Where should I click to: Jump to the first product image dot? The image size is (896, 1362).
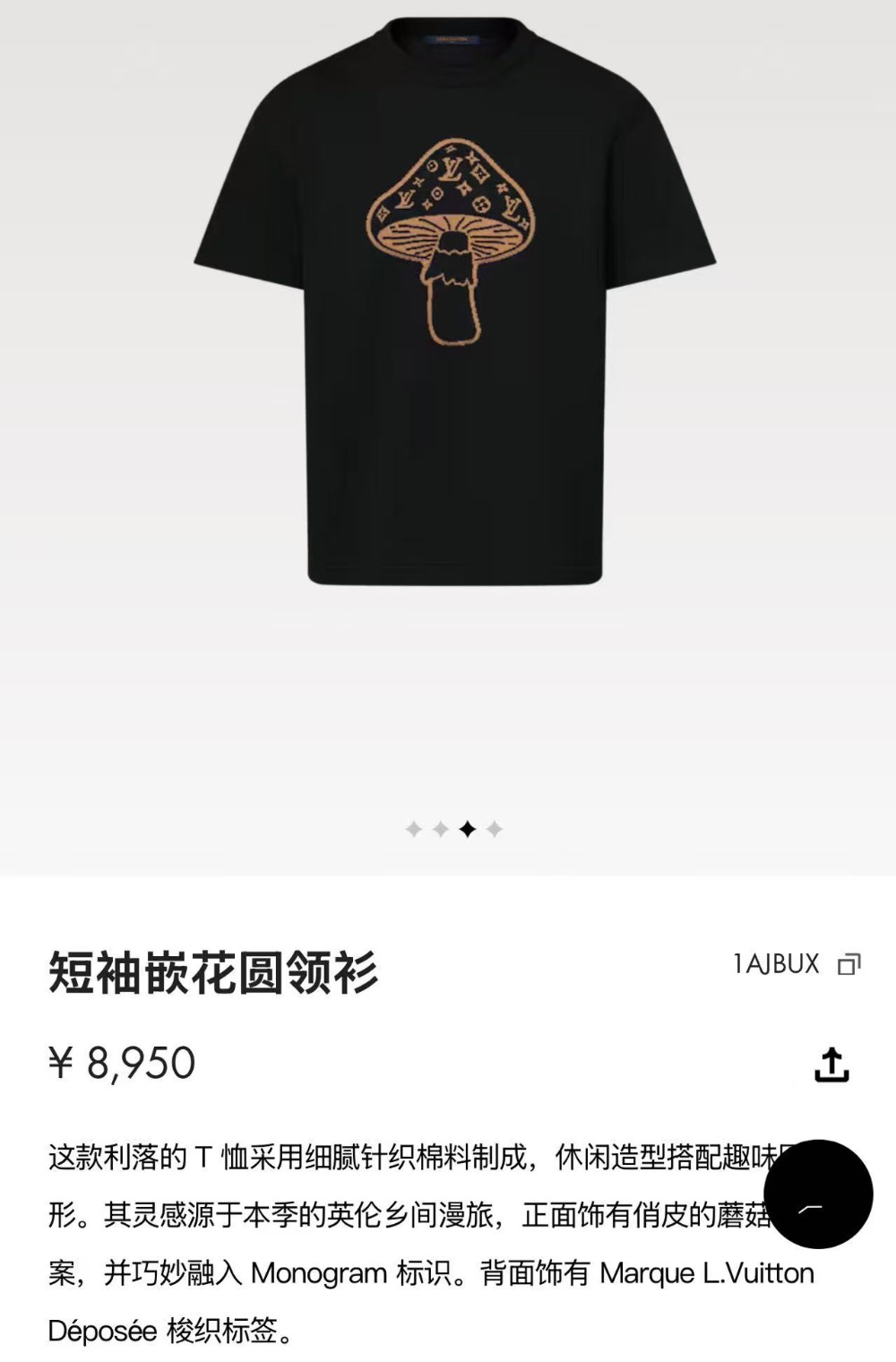[x=413, y=829]
